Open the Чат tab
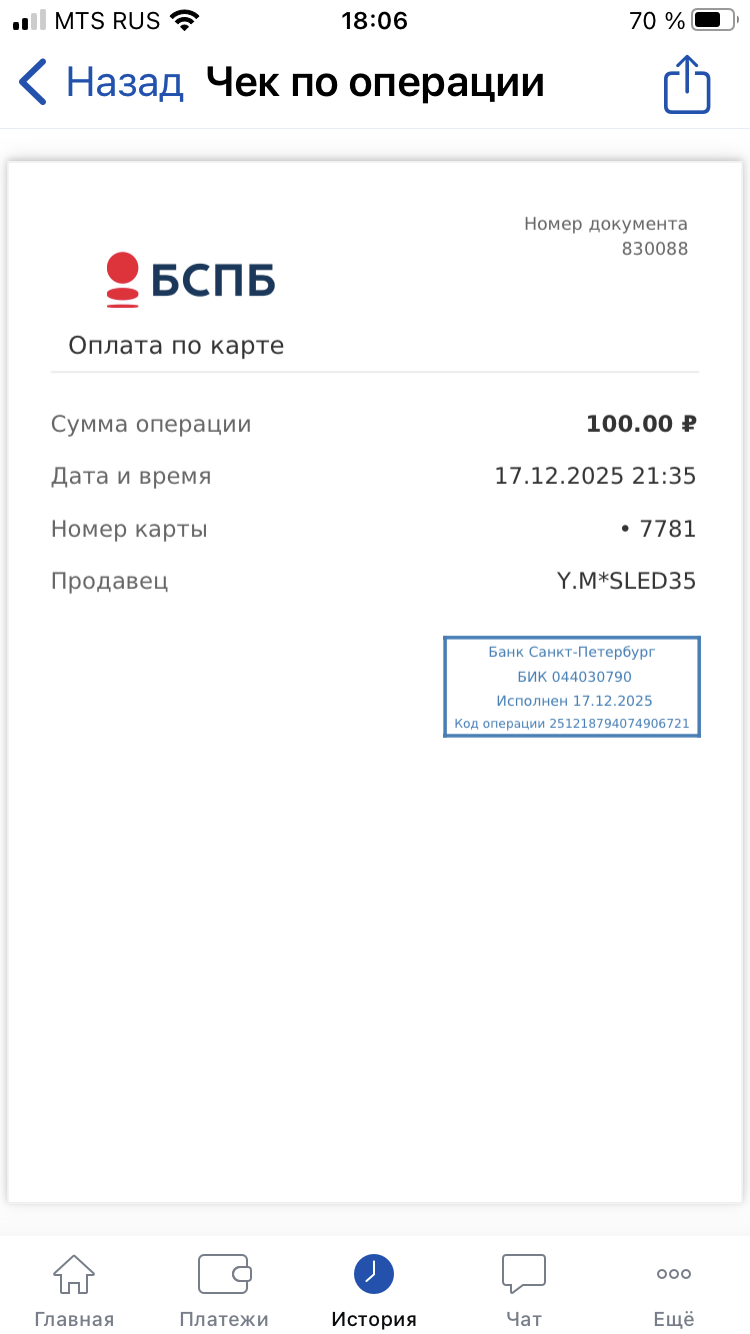This screenshot has width=750, height=1334. pyautogui.click(x=524, y=1289)
